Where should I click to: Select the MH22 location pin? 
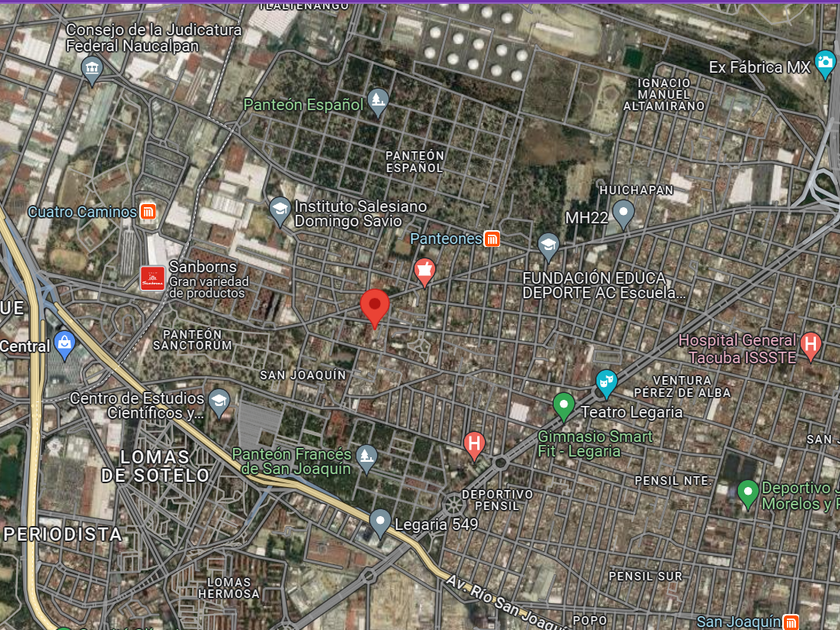click(x=623, y=214)
